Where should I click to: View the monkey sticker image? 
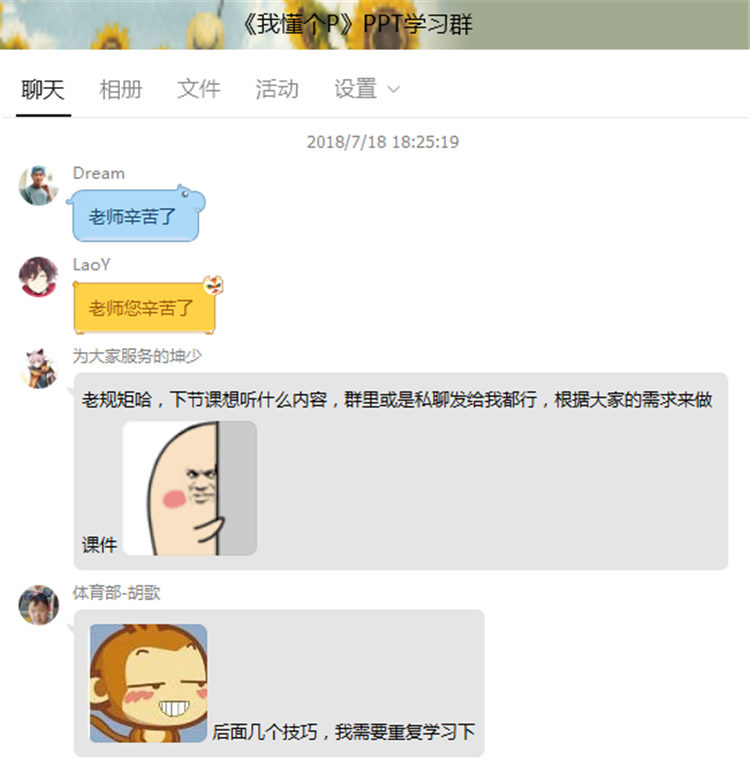point(149,683)
